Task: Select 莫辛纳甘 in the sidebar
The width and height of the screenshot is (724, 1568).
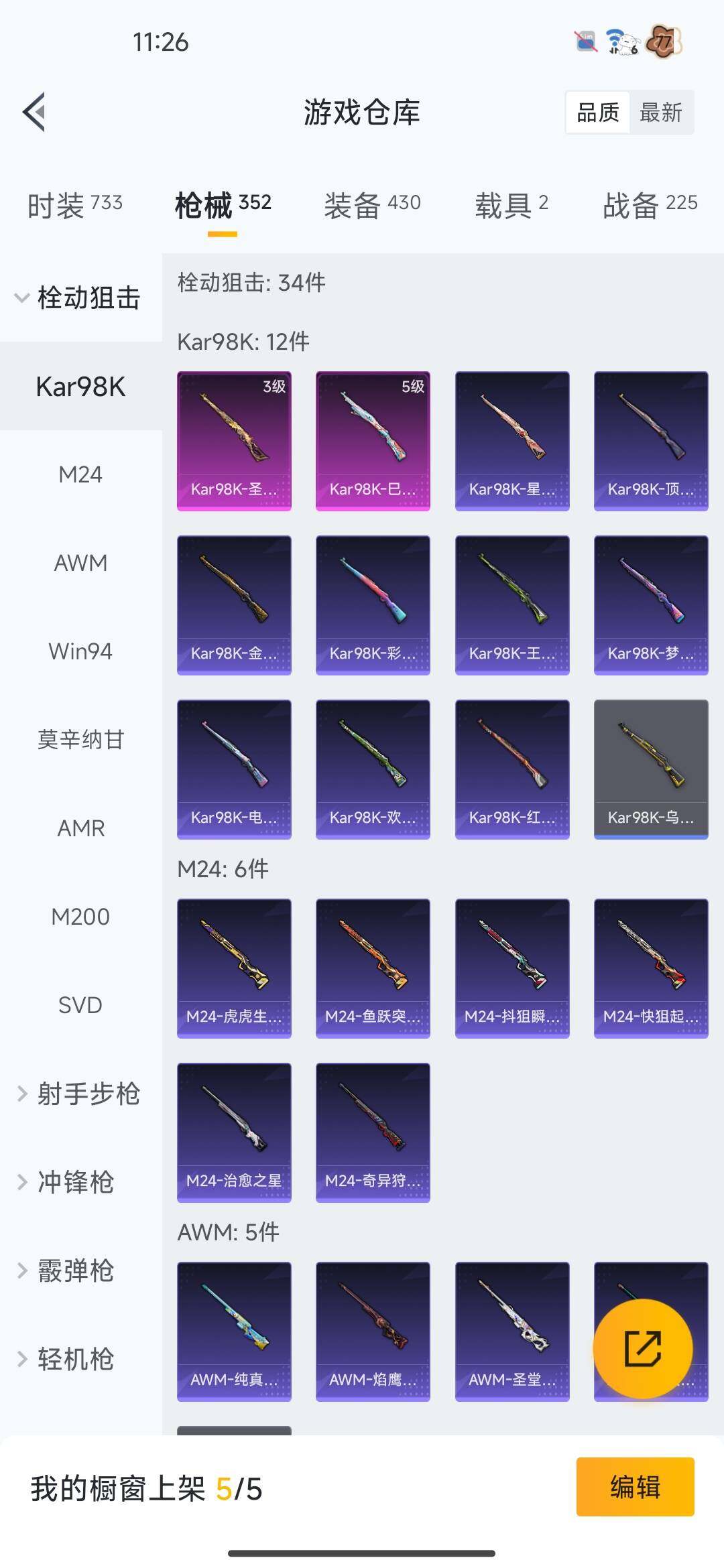Action: pyautogui.click(x=80, y=740)
